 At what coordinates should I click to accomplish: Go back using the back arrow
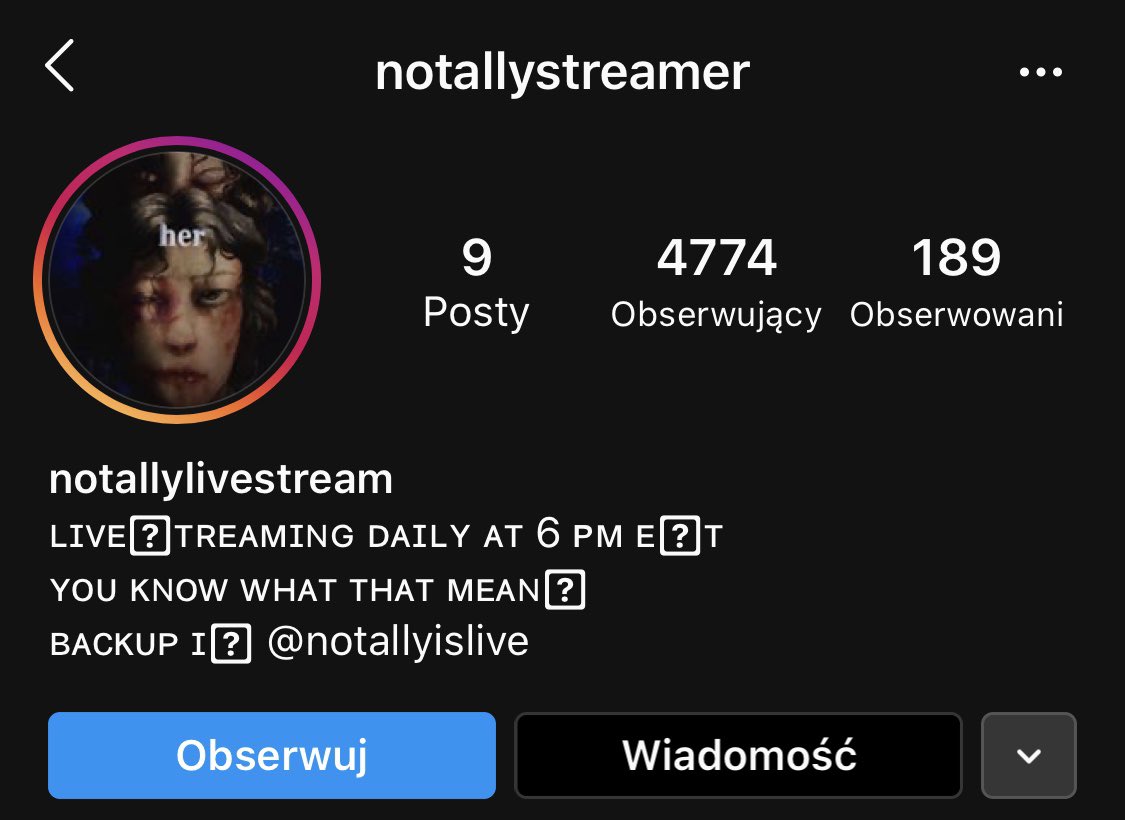pos(60,67)
